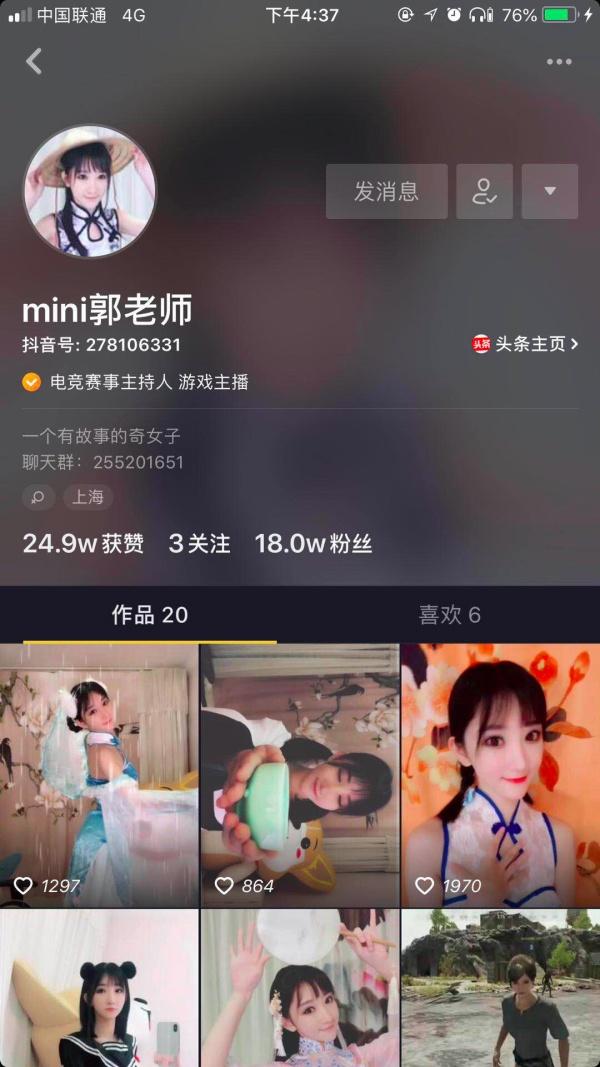Tap the followed-status person icon button
This screenshot has height=1067, width=600.
485,191
